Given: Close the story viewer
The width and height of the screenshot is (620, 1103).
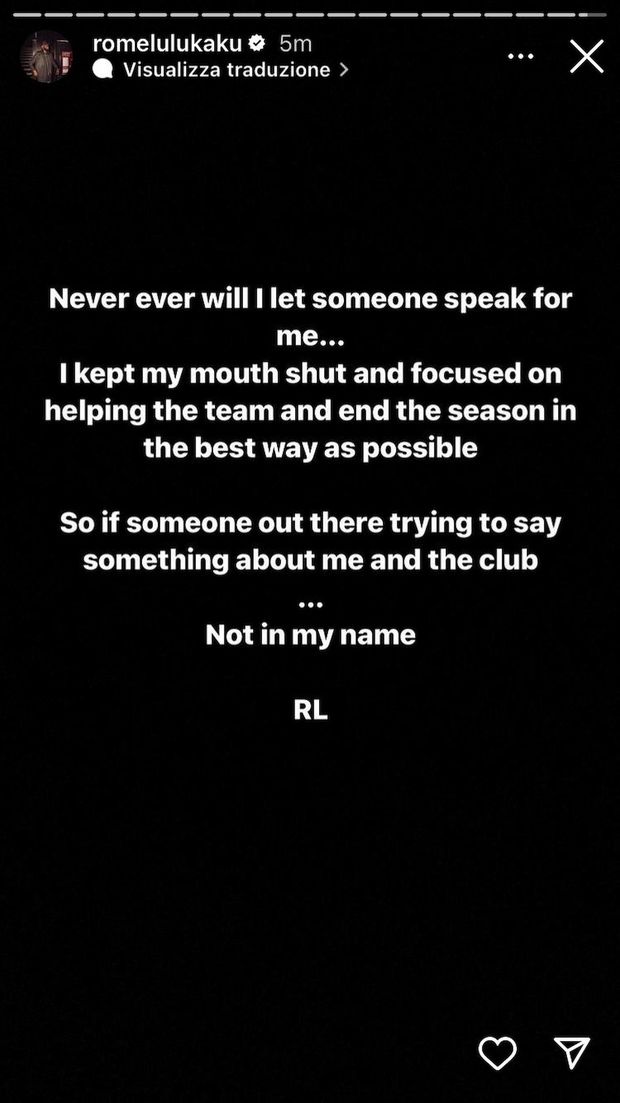Looking at the screenshot, I should click(x=587, y=57).
